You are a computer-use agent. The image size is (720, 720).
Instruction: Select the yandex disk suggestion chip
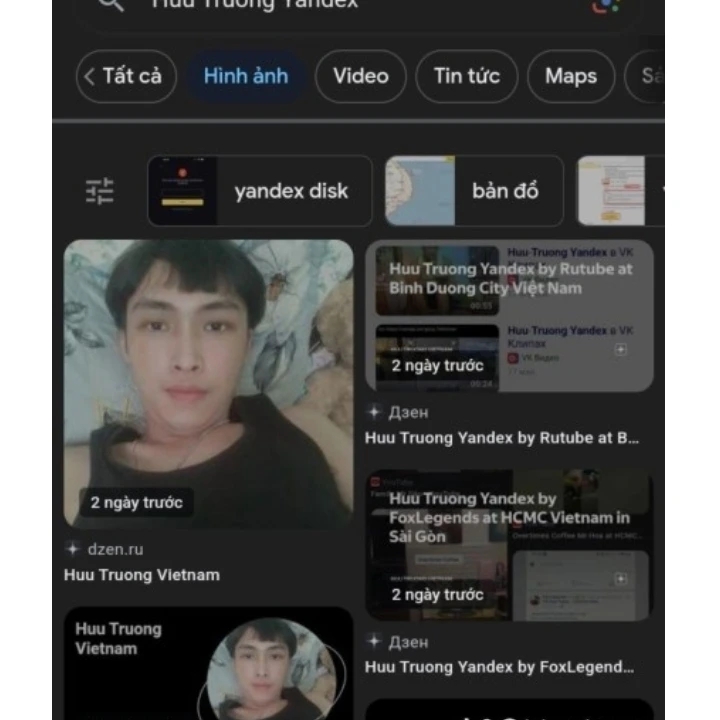tap(260, 191)
